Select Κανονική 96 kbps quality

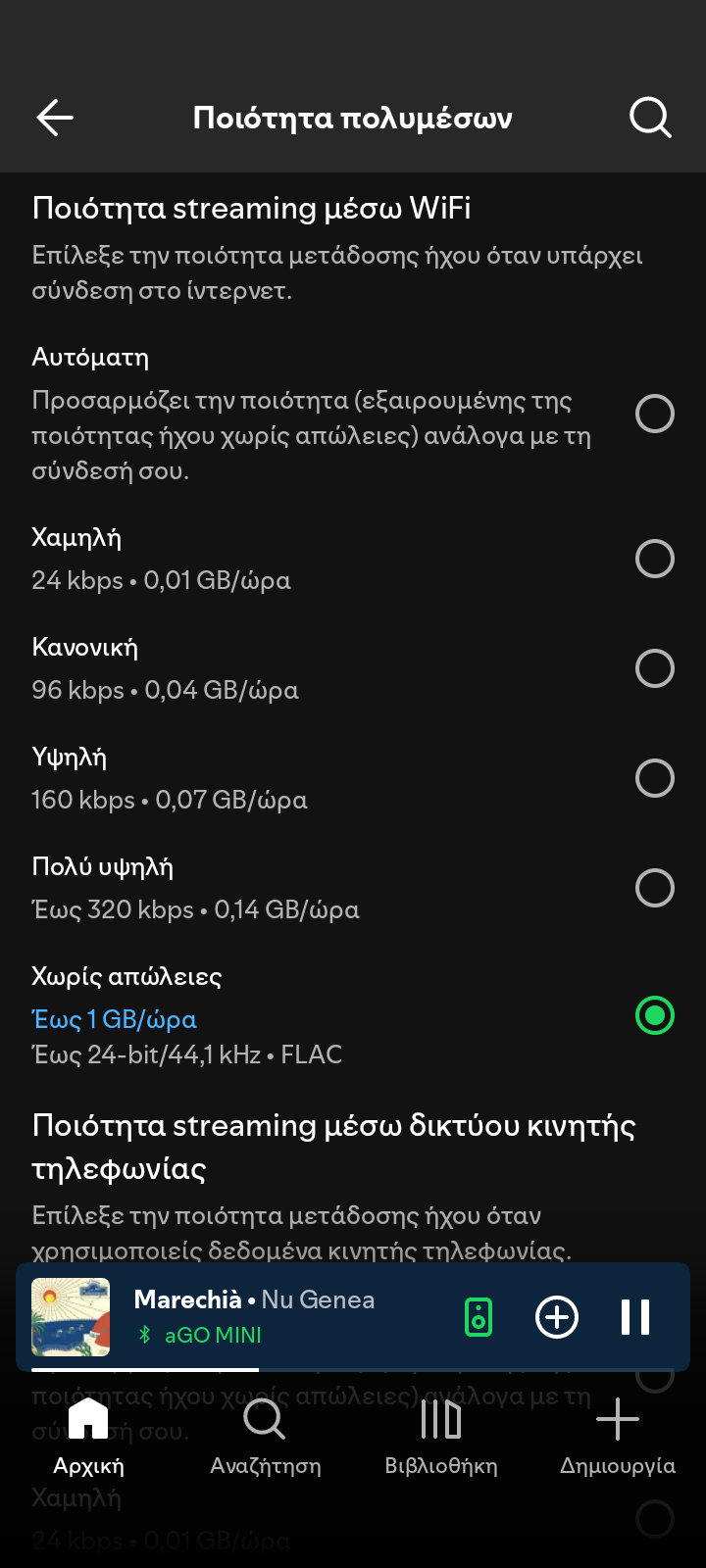[x=654, y=668]
